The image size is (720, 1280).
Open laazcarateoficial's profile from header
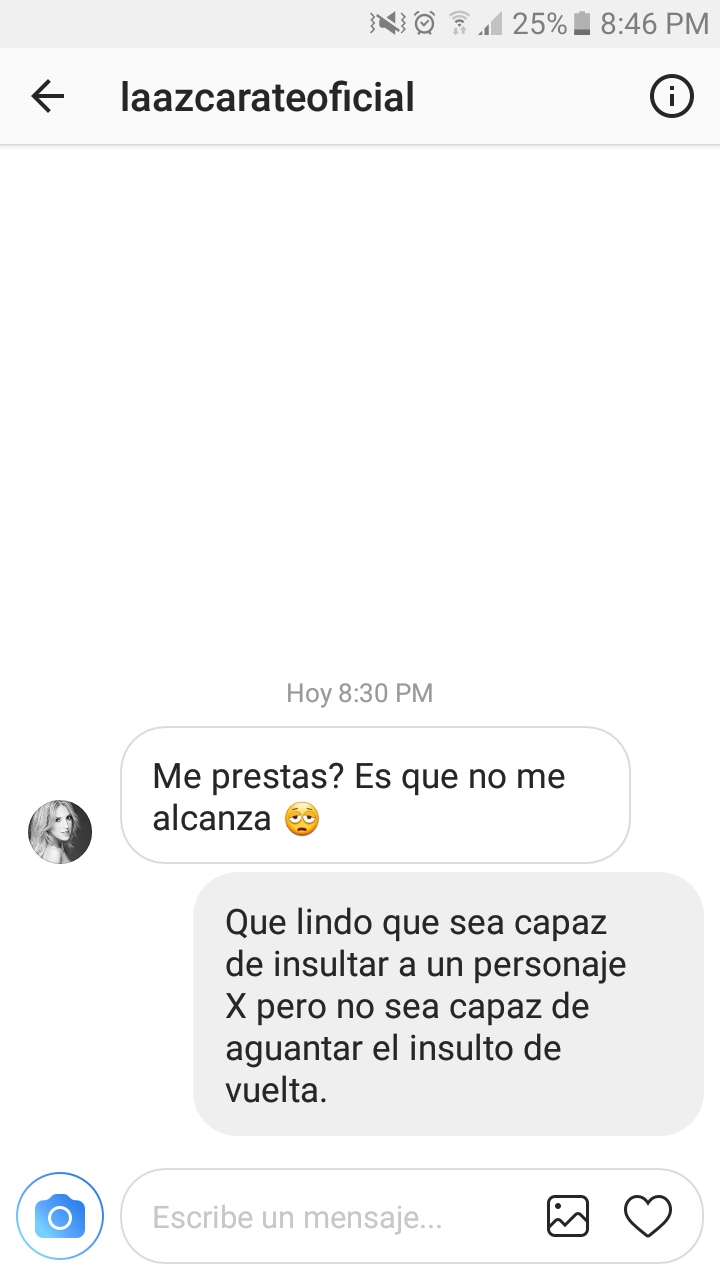pos(267,98)
